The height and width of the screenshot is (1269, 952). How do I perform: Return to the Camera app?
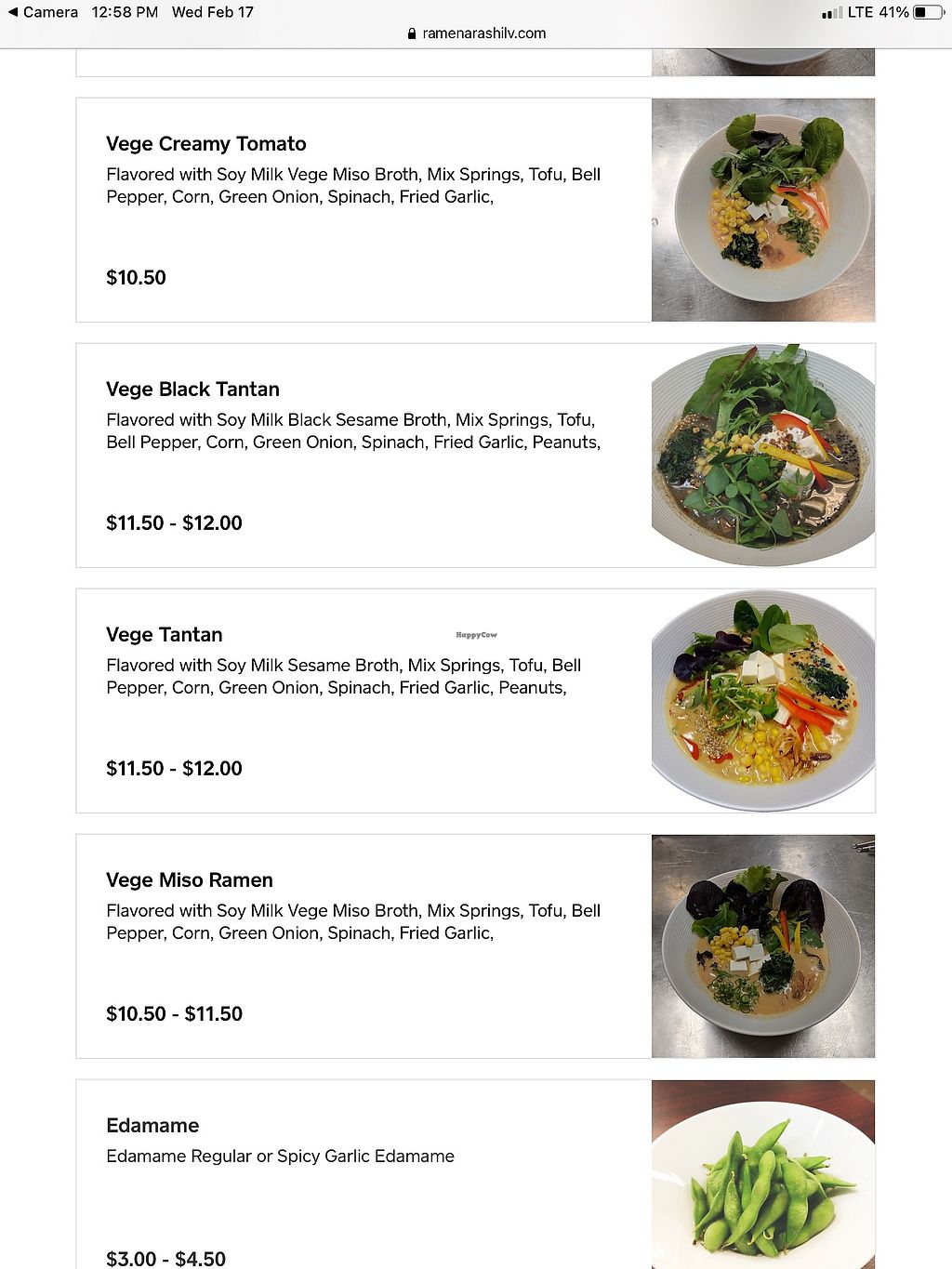[43, 12]
